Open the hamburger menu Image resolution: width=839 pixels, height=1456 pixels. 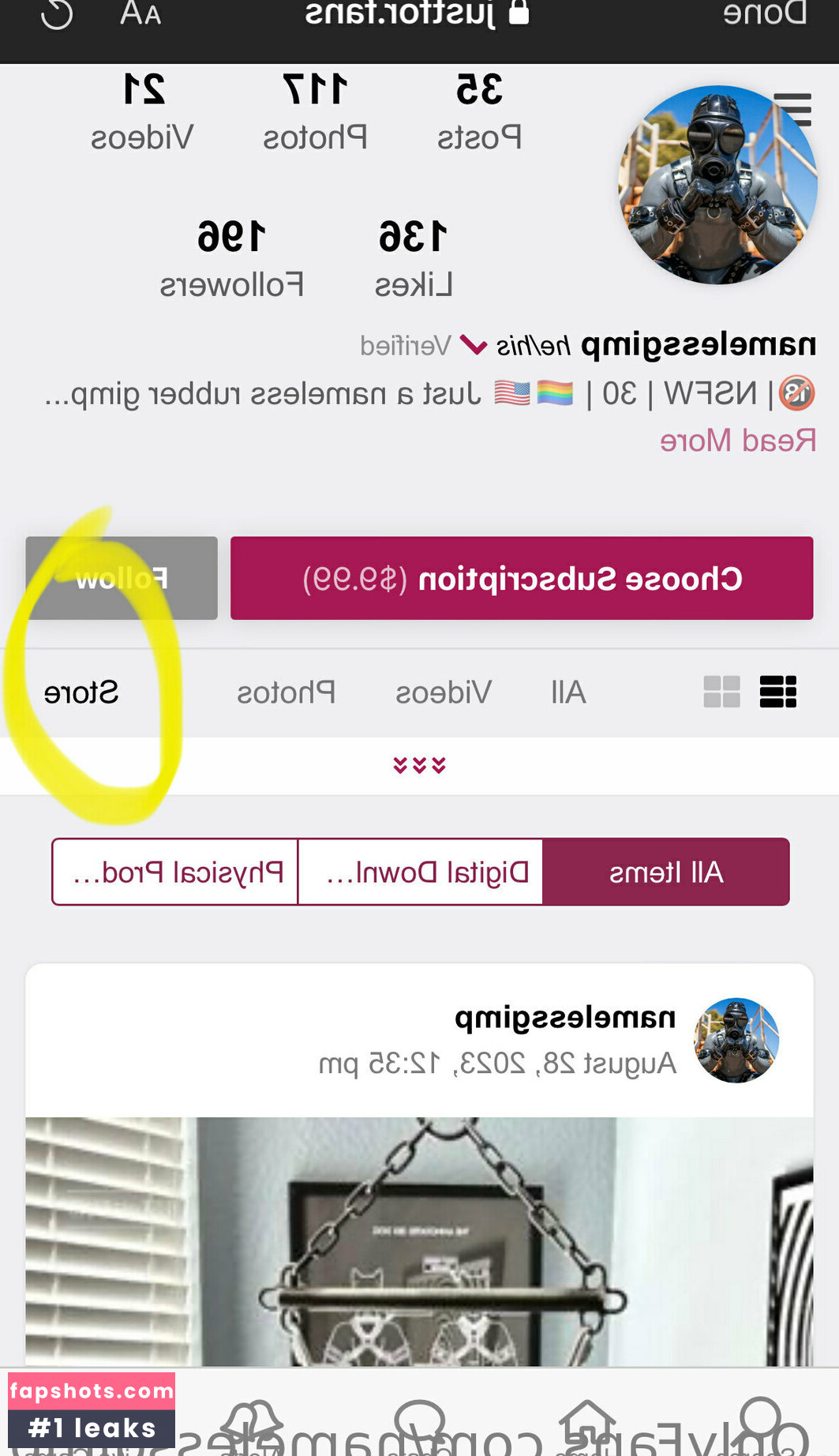(792, 110)
